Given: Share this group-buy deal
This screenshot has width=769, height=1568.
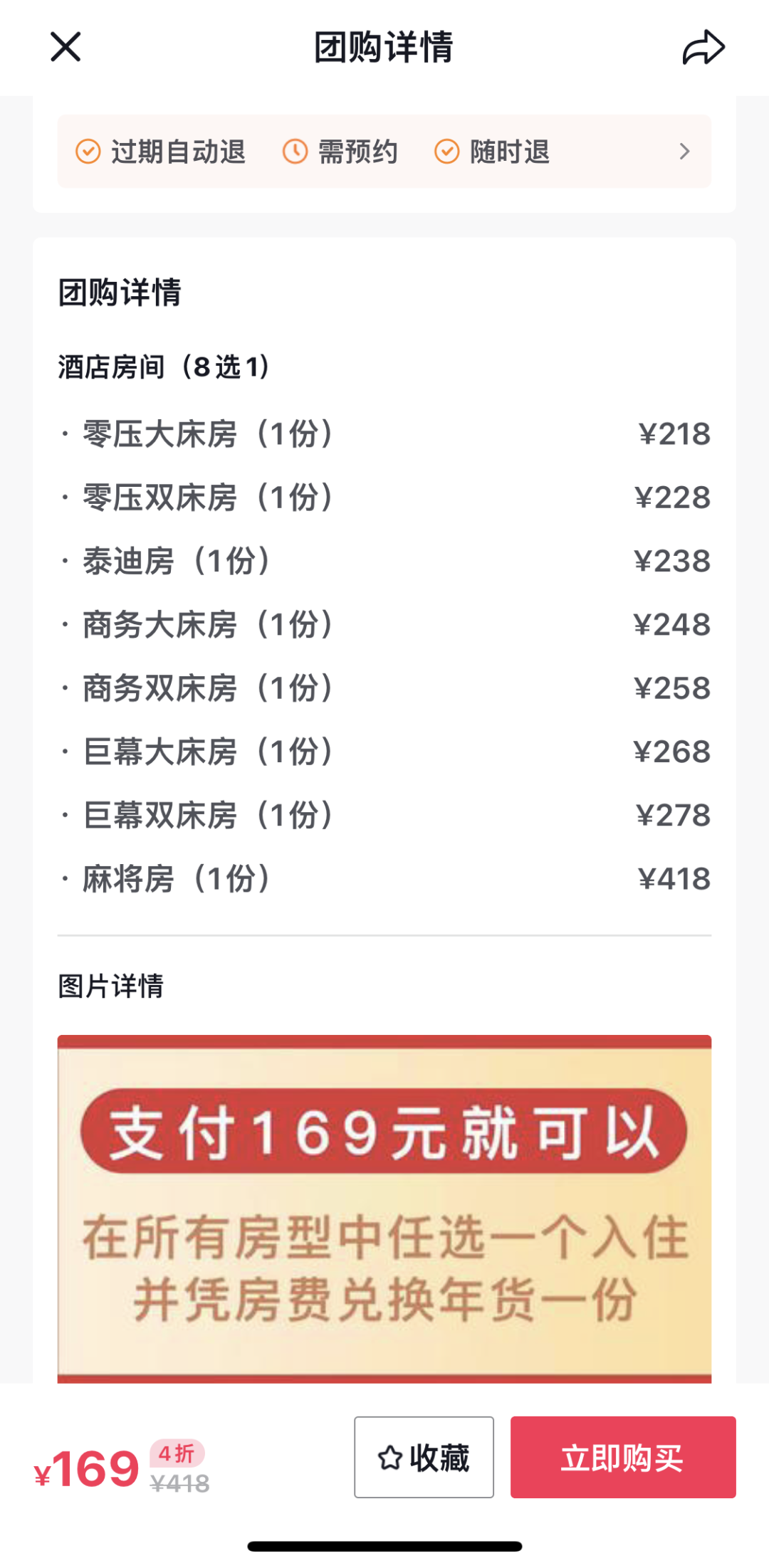Looking at the screenshot, I should coord(703,48).
